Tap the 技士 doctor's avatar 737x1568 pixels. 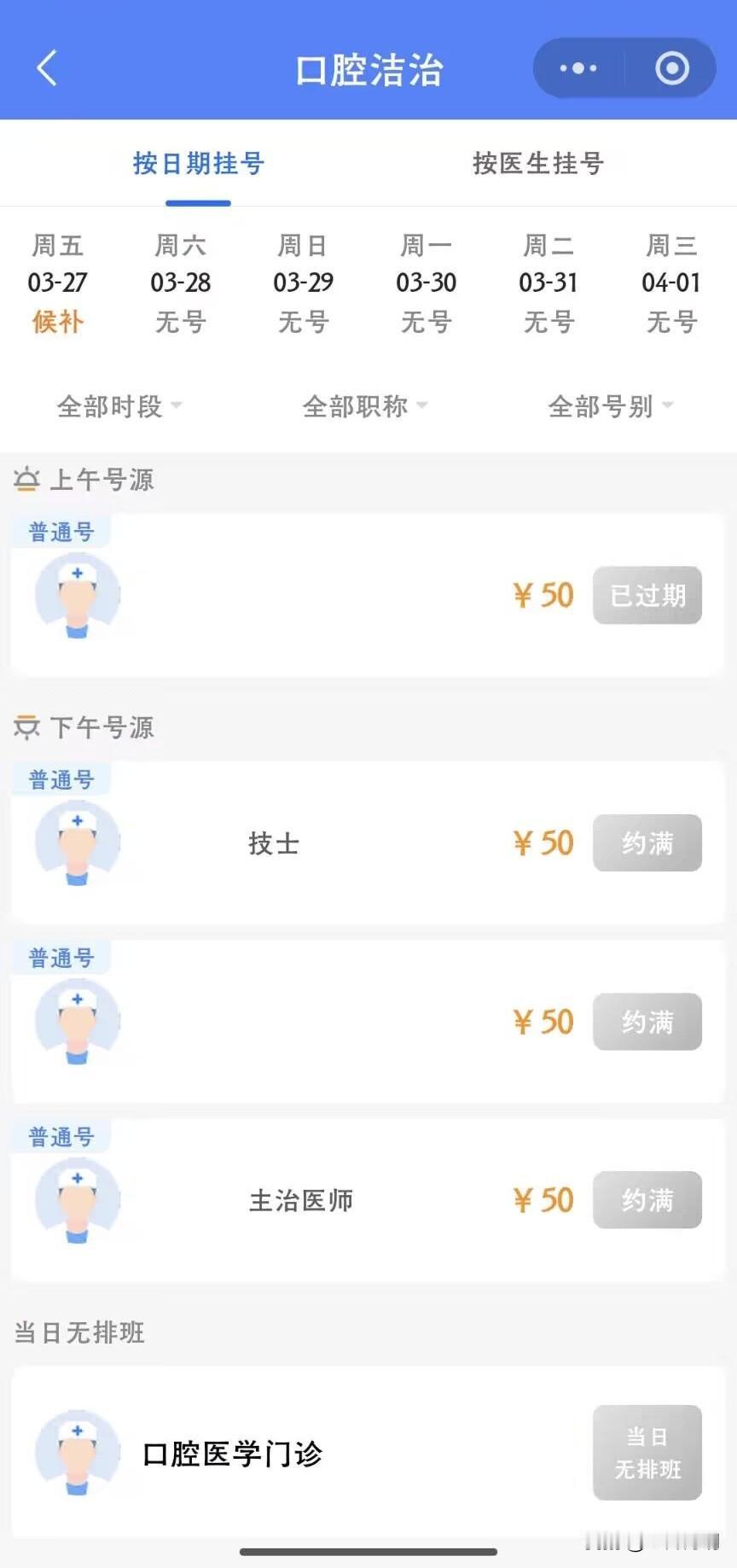(x=77, y=843)
